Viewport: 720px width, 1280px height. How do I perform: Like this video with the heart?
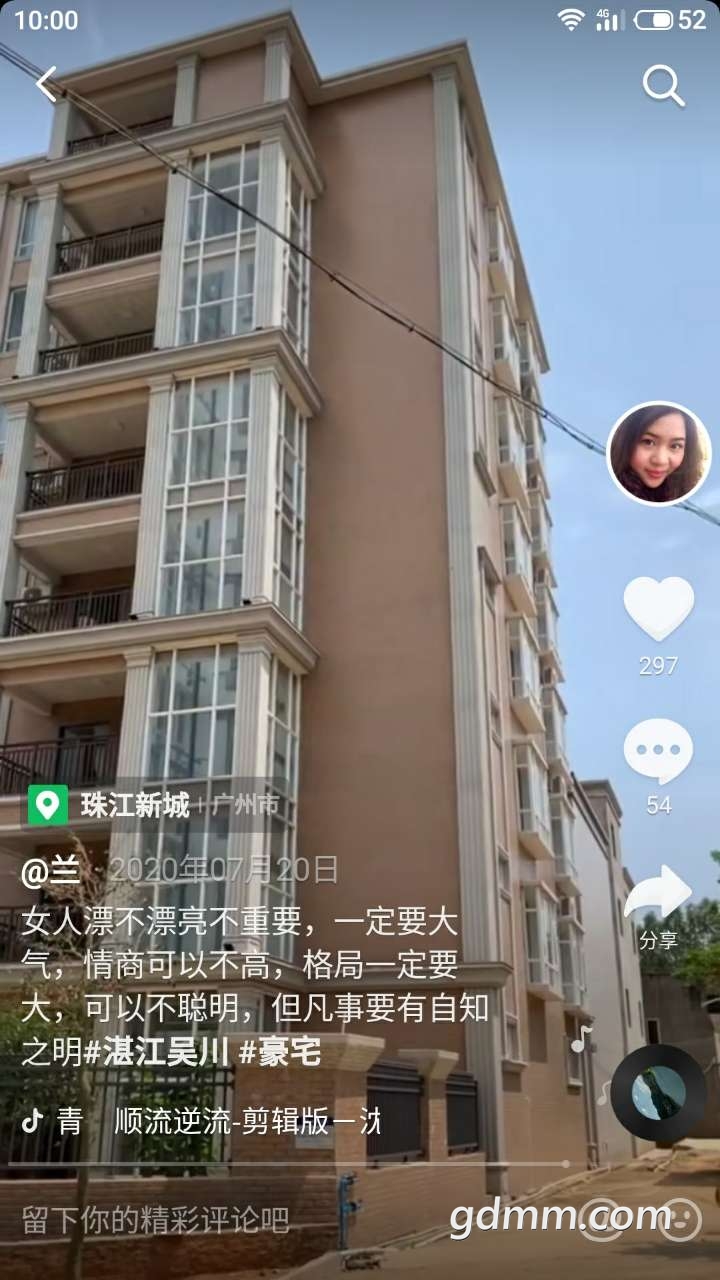pos(658,609)
